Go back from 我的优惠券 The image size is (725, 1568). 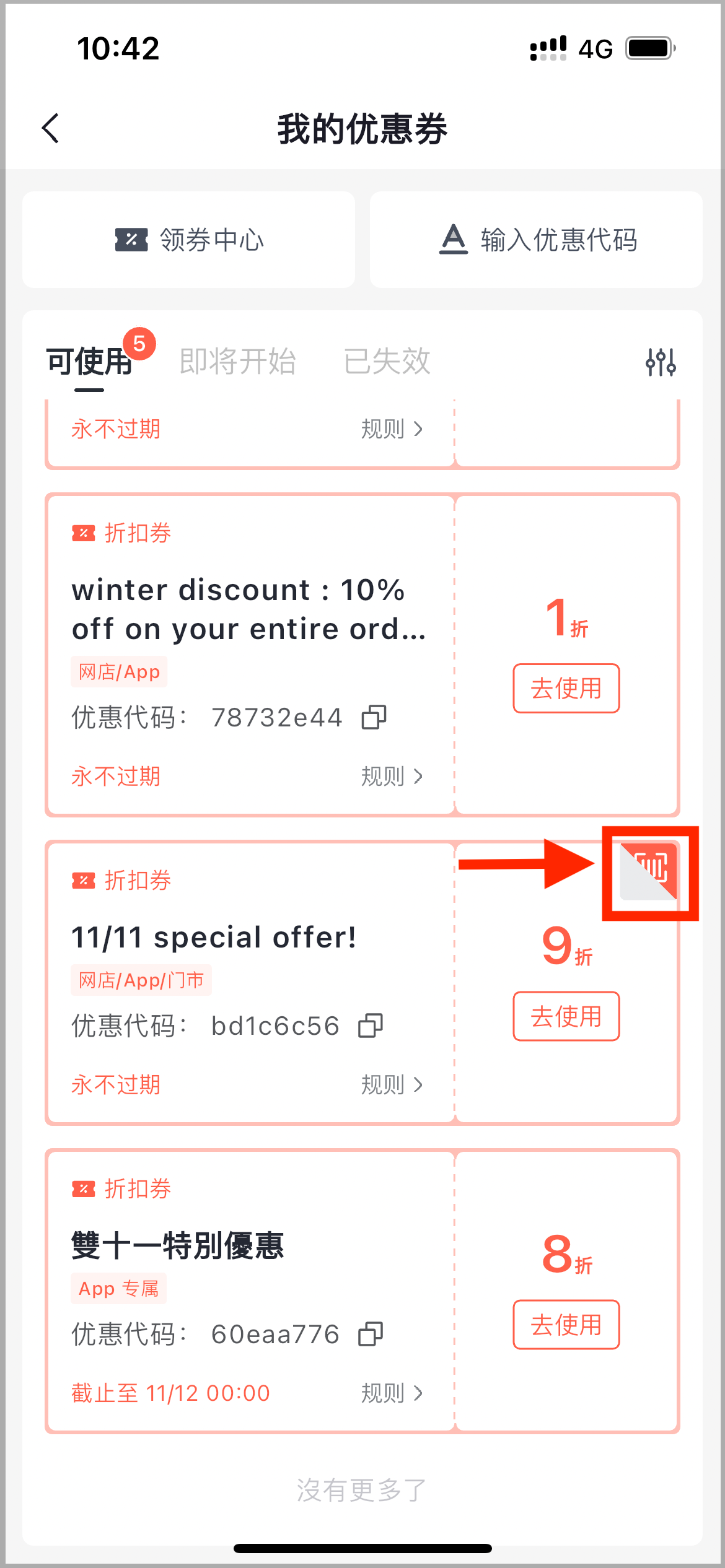point(51,128)
